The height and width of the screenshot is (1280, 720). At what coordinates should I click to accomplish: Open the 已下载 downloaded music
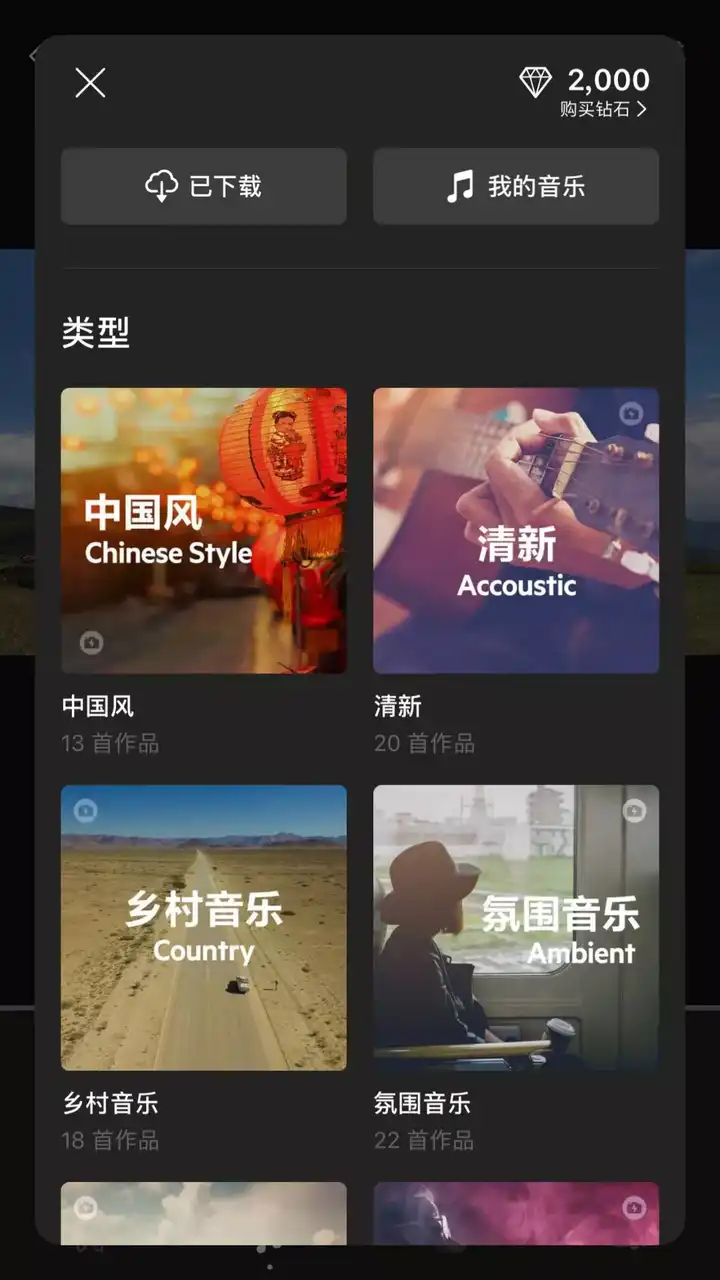click(x=204, y=186)
